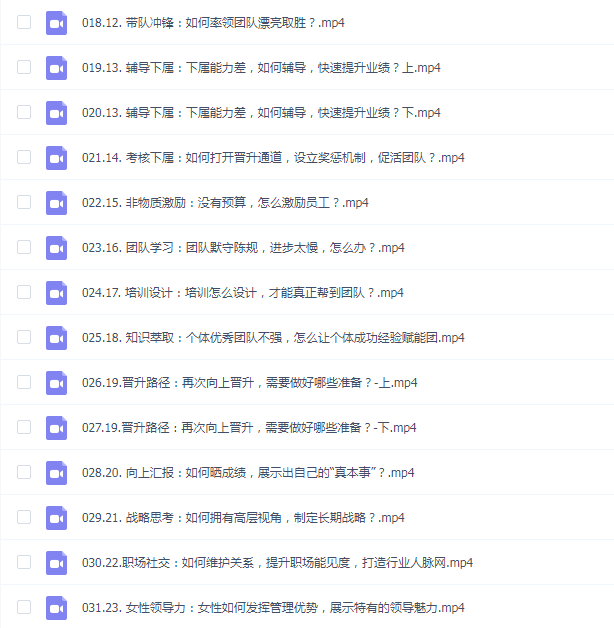Open 031.23 女性领导力 video file
614x628 pixels.
pos(272,607)
